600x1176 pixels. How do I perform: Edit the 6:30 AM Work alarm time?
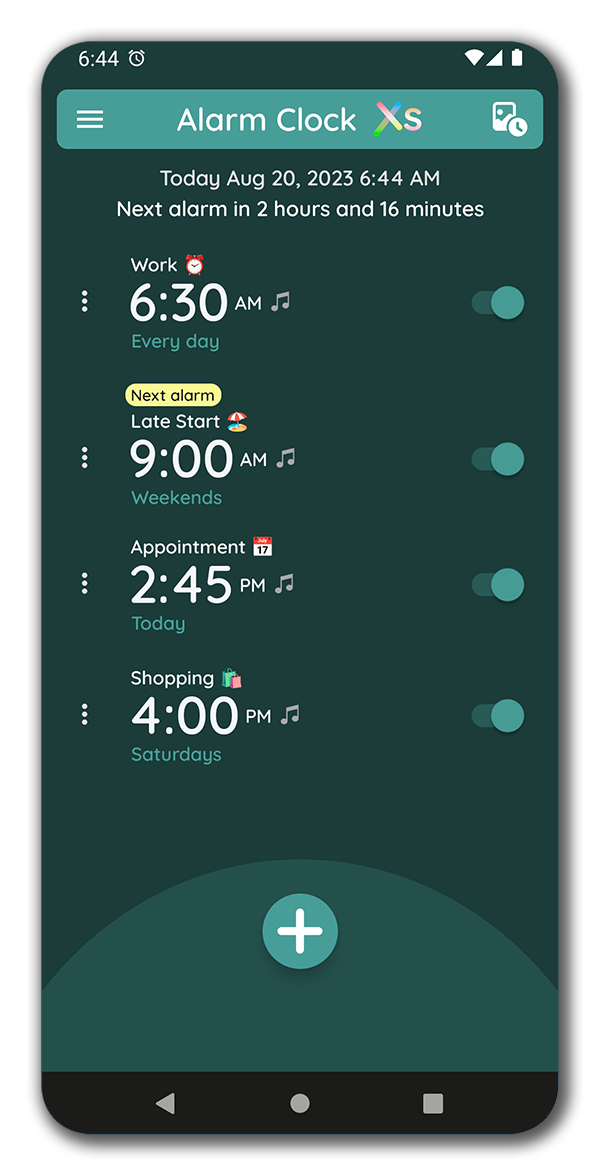pyautogui.click(x=181, y=302)
